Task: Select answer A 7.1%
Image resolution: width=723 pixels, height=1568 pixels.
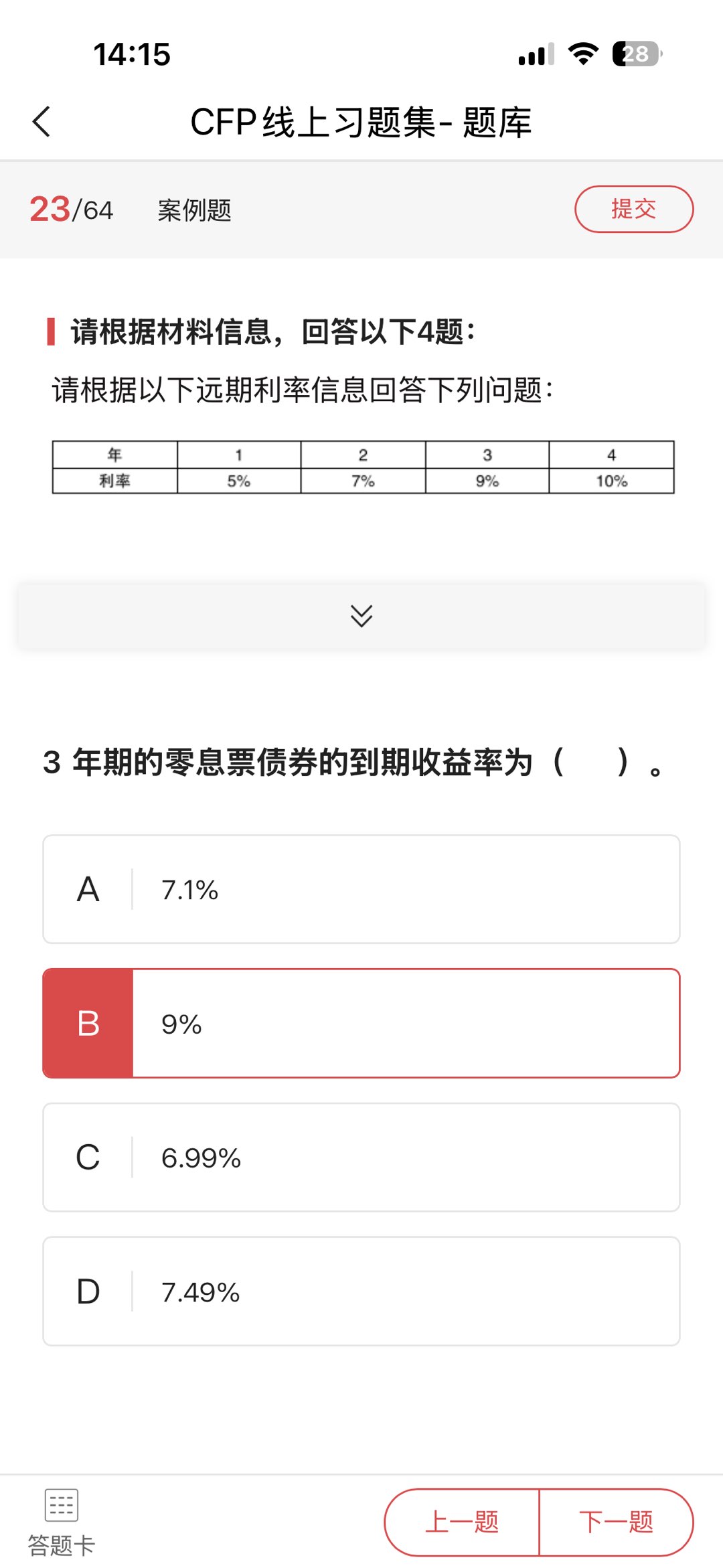Action: [x=361, y=889]
